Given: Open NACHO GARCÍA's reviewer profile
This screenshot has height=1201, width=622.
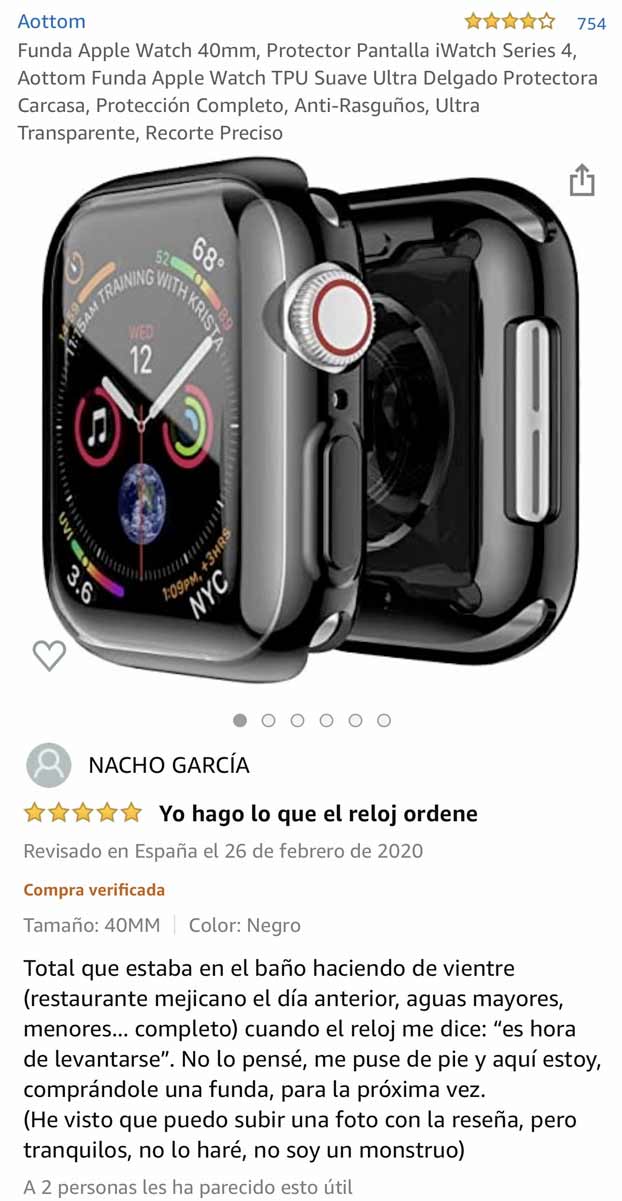Looking at the screenshot, I should pyautogui.click(x=168, y=765).
